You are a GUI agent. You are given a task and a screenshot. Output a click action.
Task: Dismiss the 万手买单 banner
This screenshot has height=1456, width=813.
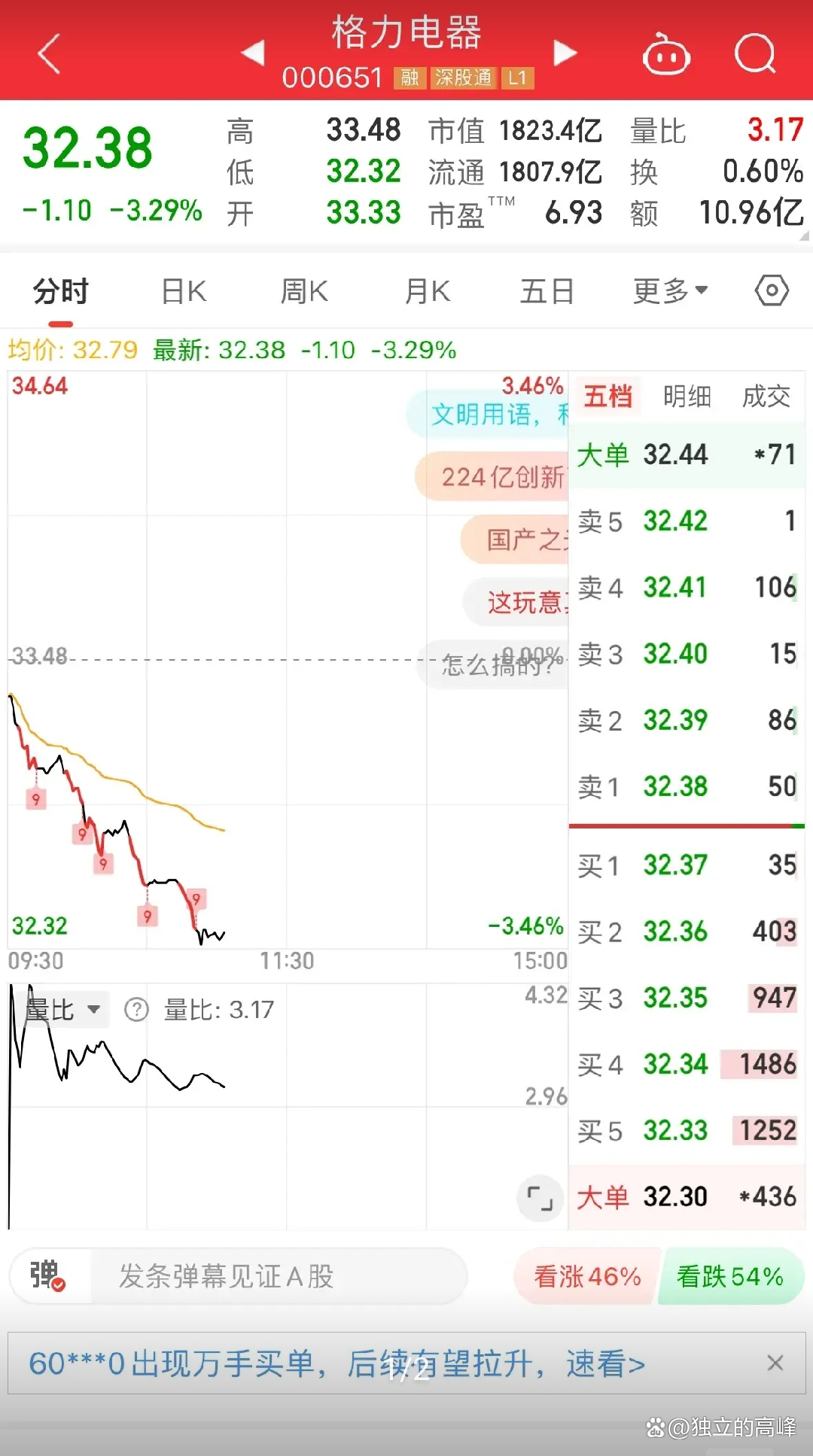(775, 1363)
